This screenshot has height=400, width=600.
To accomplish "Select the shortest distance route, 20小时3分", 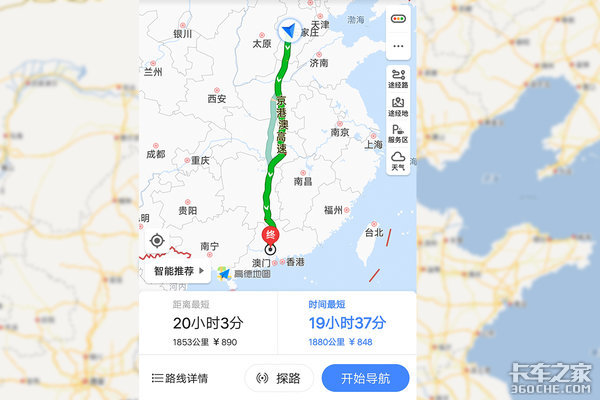I will (x=208, y=323).
